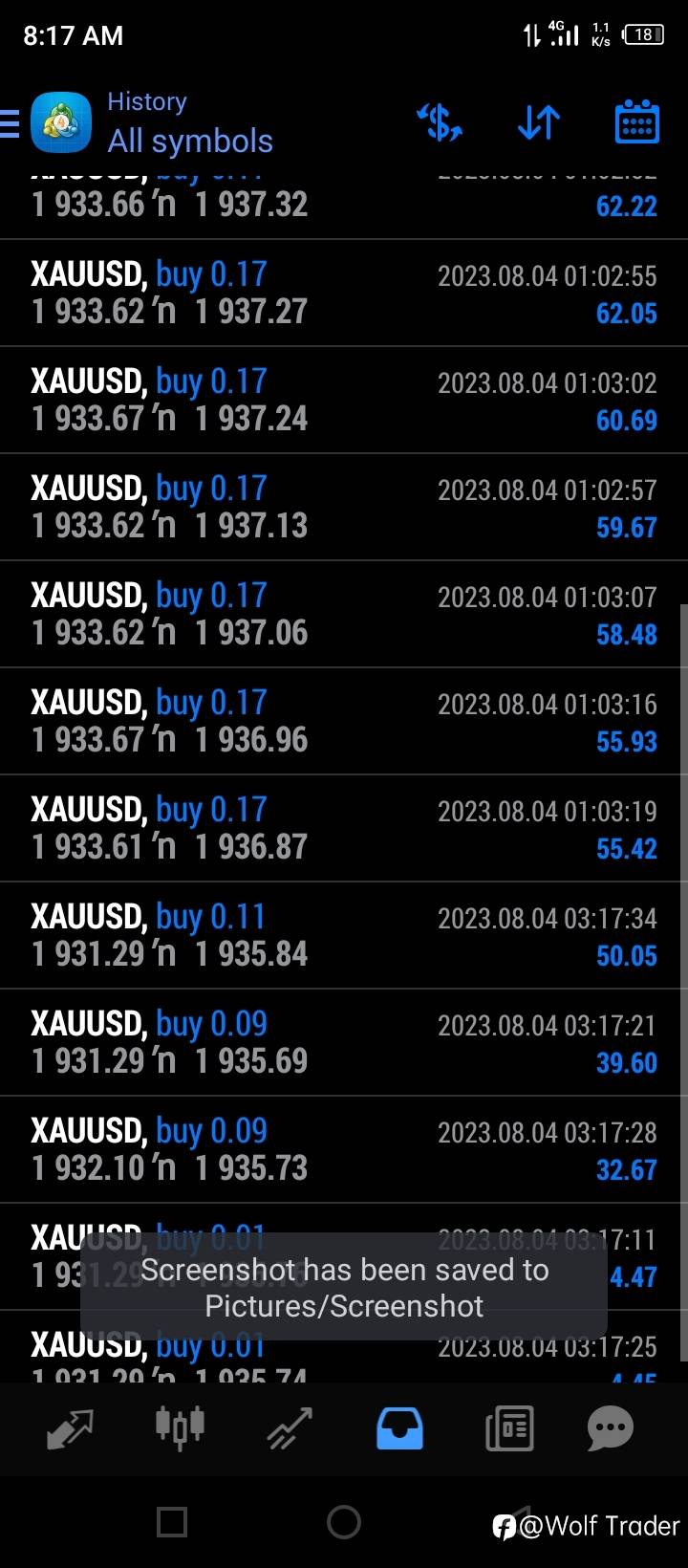The width and height of the screenshot is (688, 1568).
Task: Open the sort order arrows
Action: pos(538,123)
